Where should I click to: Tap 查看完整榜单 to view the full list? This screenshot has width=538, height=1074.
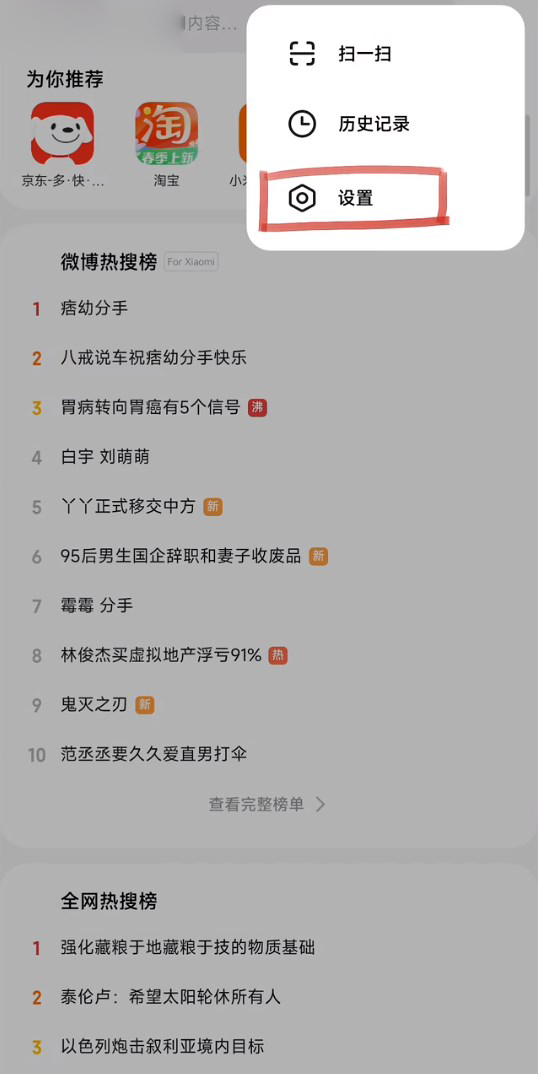coord(267,804)
